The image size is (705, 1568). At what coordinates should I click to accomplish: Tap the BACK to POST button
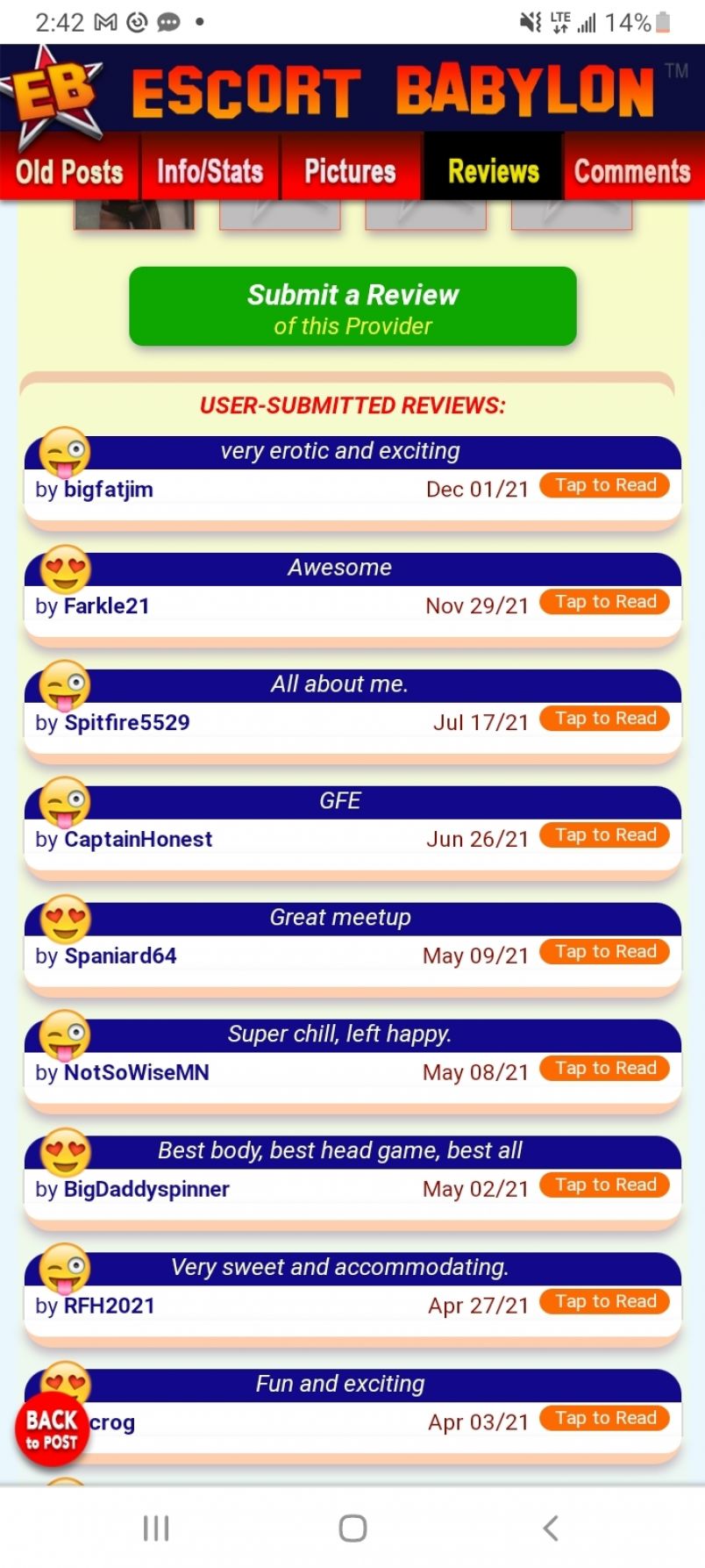tap(52, 1428)
